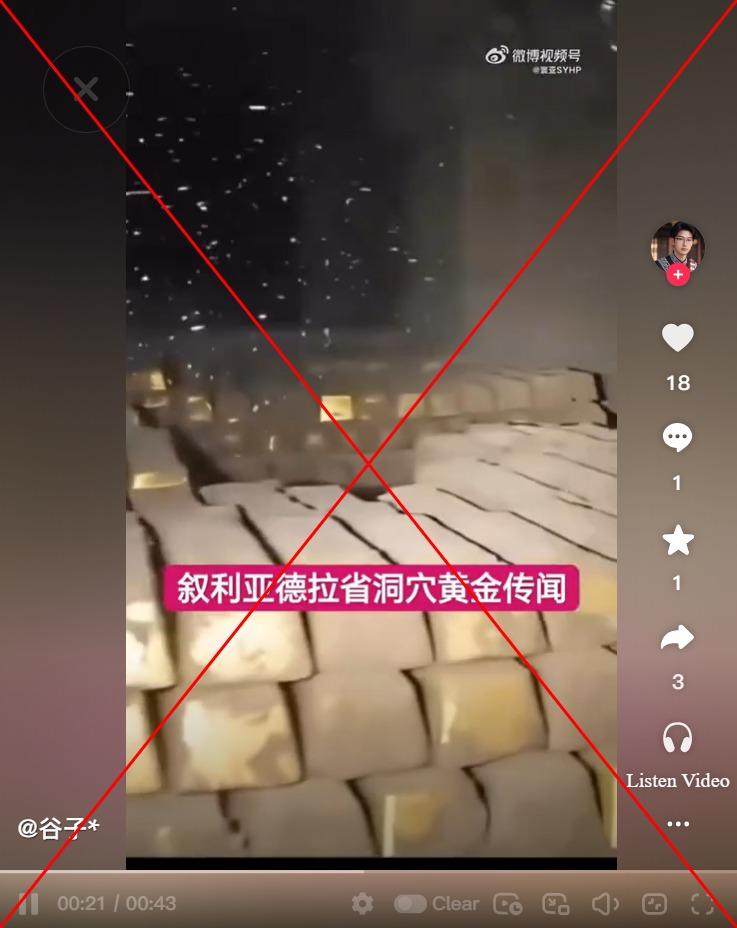The height and width of the screenshot is (928, 737).
Task: Open the comments on this video
Action: pos(678,438)
